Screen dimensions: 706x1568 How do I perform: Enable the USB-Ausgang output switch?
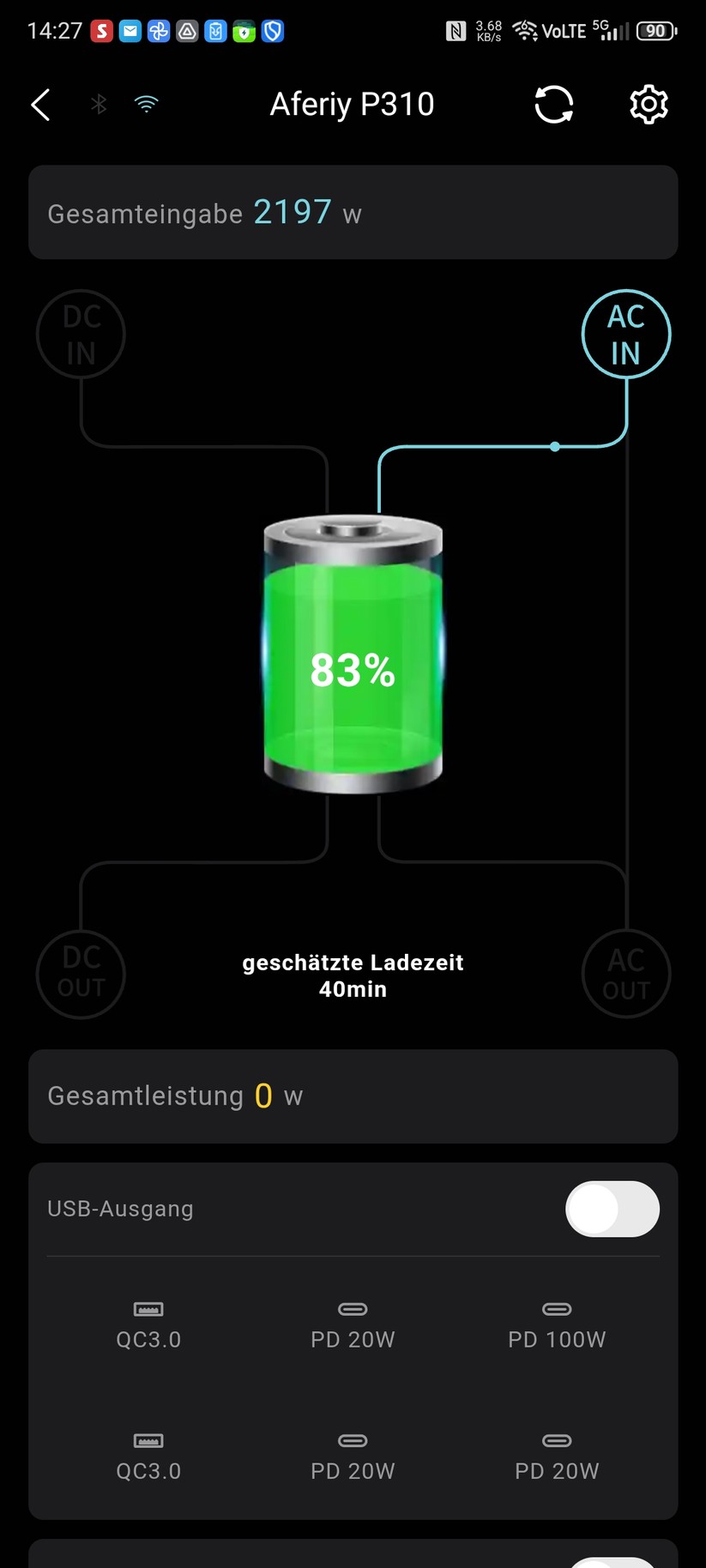(x=612, y=1209)
